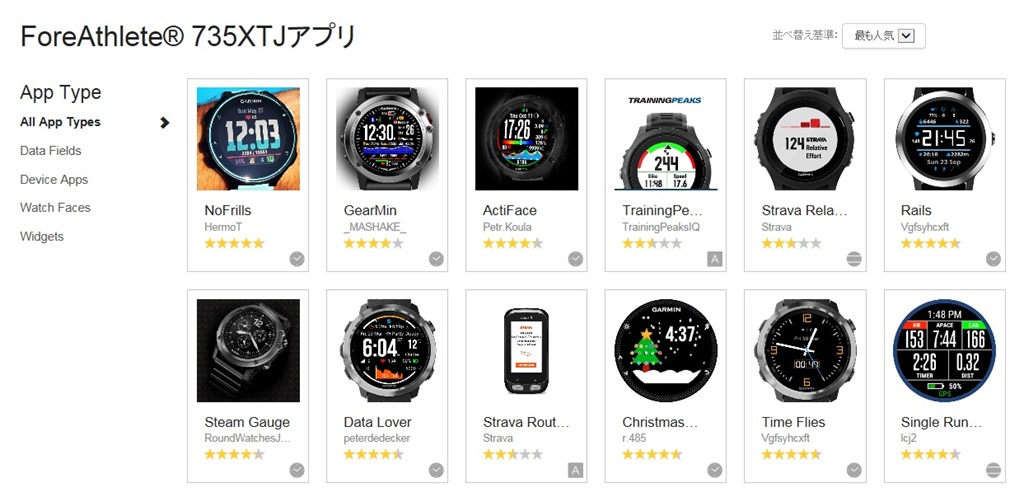
Task: View the Christmas watch face by r.485
Action: click(666, 386)
